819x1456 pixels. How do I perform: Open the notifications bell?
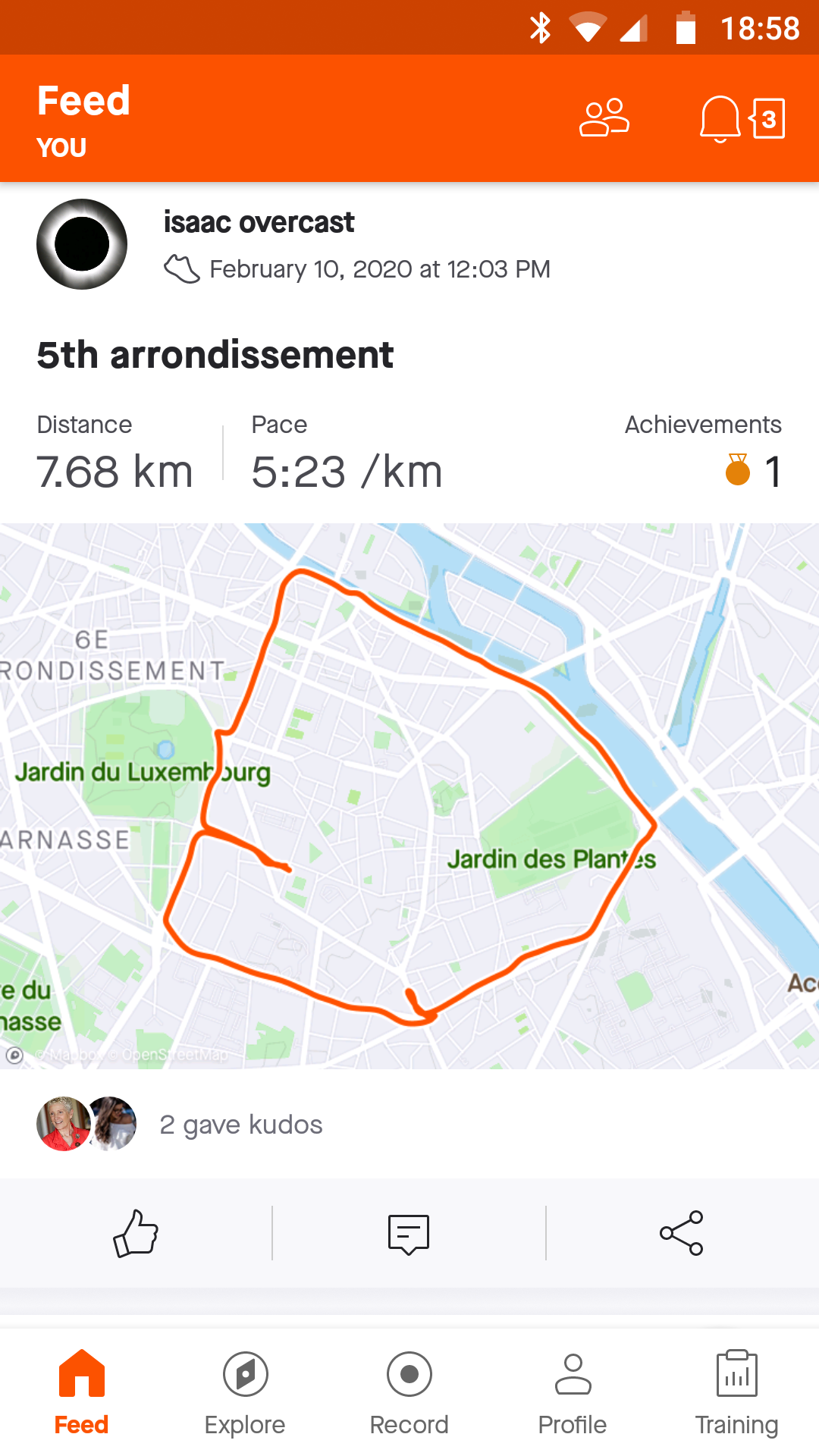click(x=720, y=119)
